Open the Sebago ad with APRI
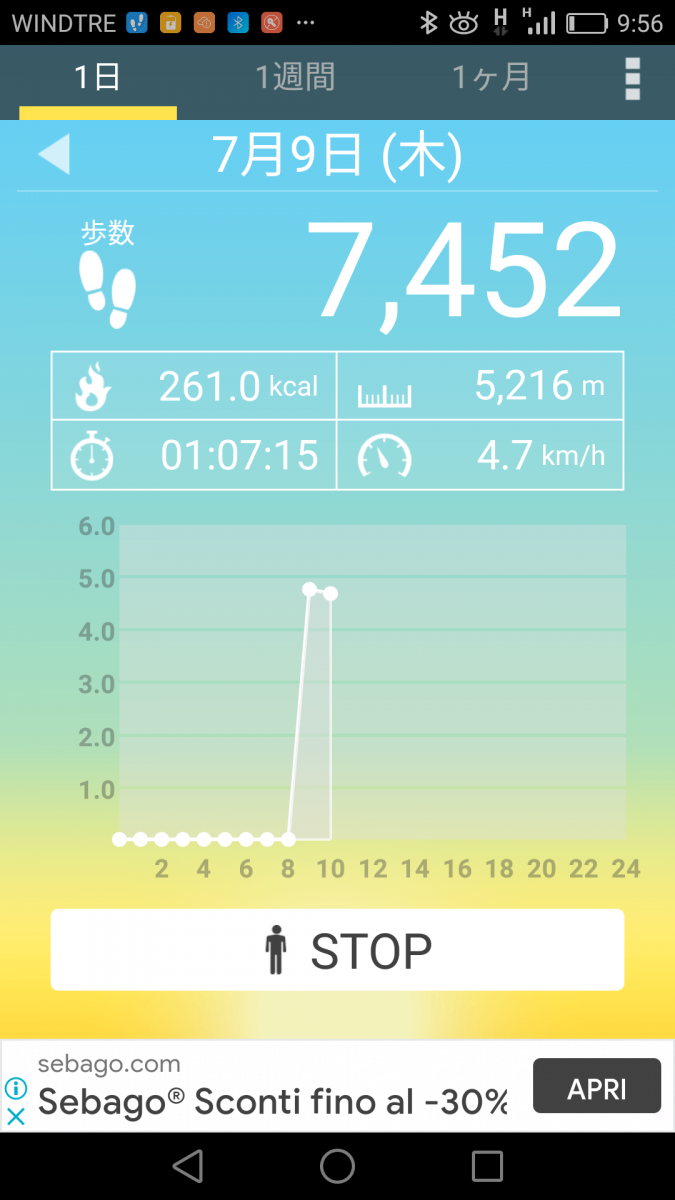Screen dimensions: 675x1200 tap(596, 1086)
